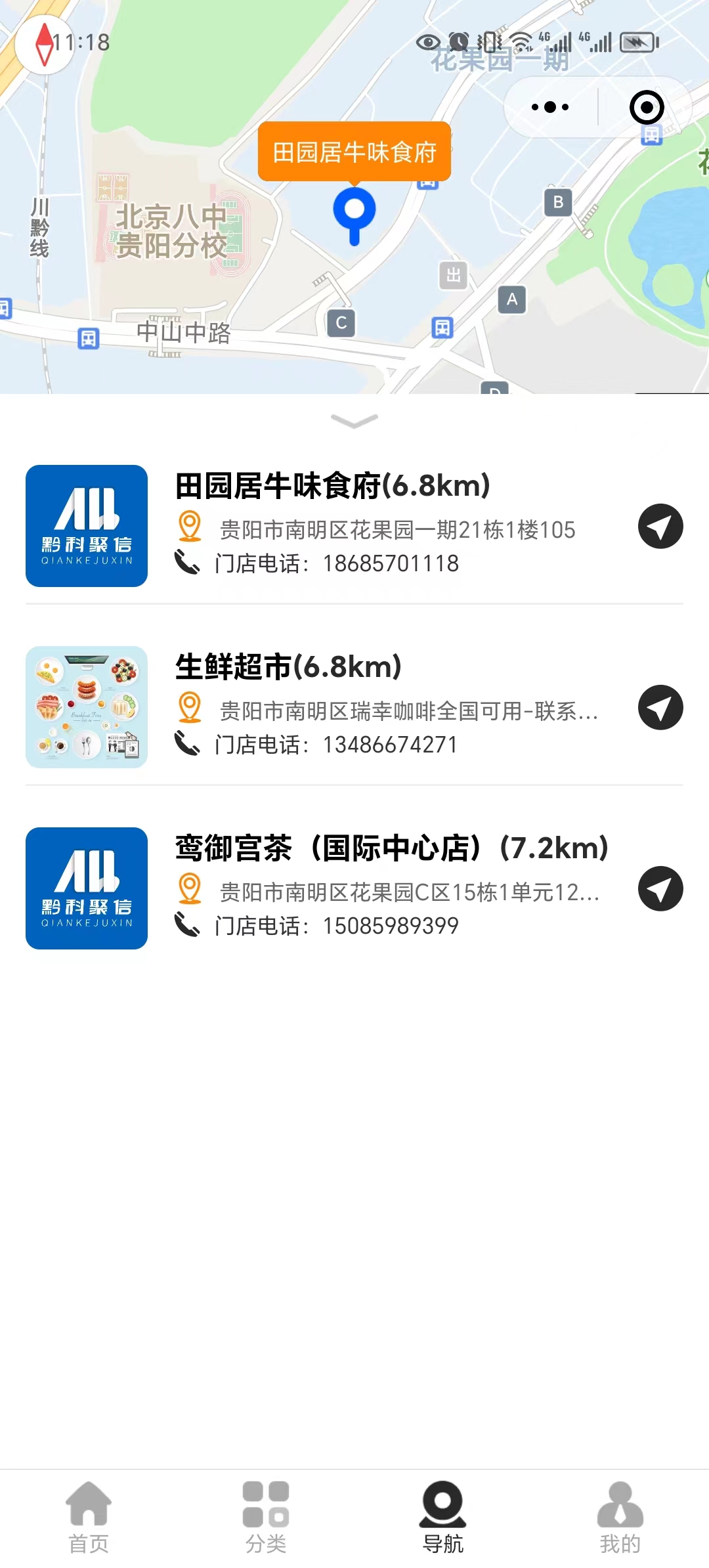This screenshot has height=1568, width=709.
Task: Tap the navigation arrow for 生鲜超市
Action: click(x=660, y=707)
